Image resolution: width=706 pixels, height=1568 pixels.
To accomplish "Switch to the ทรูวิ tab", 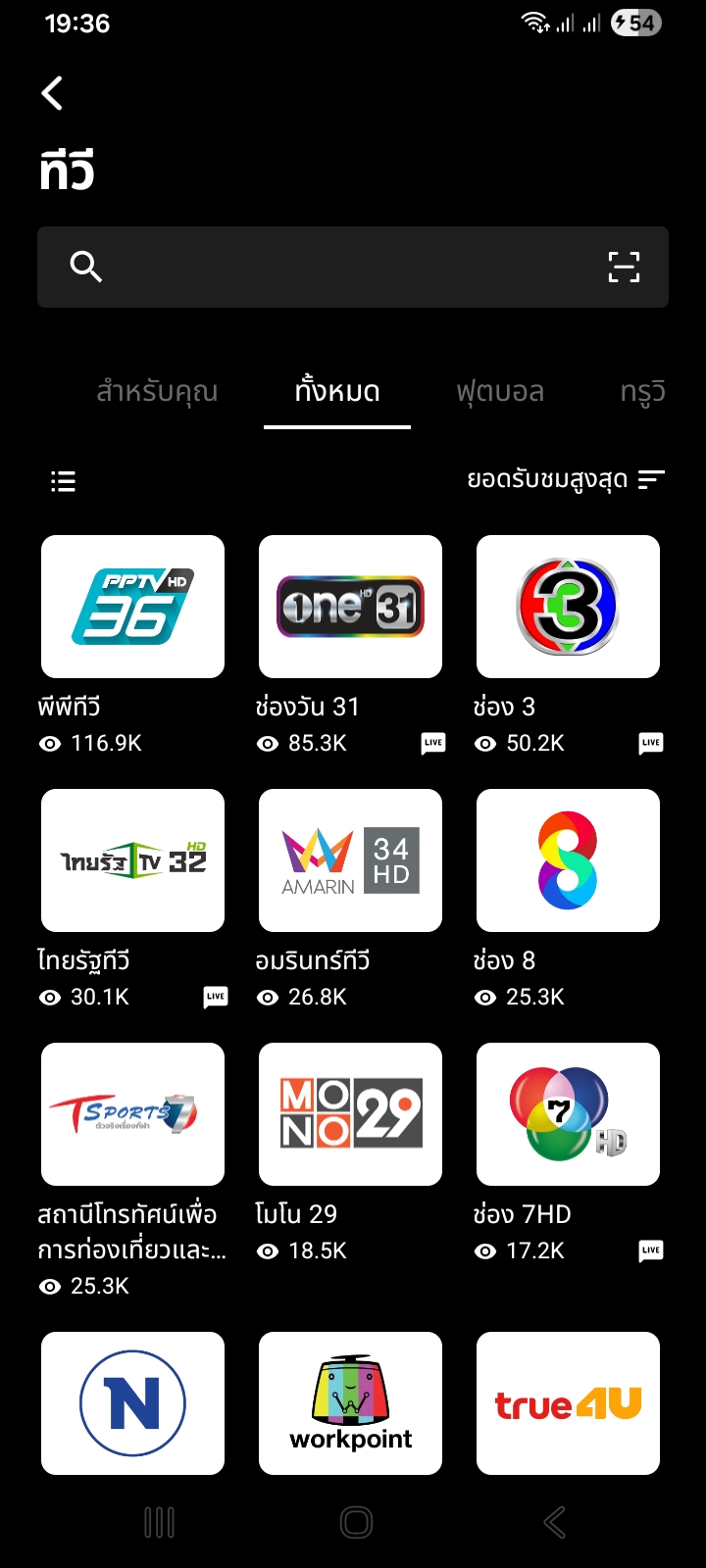I will tap(642, 392).
